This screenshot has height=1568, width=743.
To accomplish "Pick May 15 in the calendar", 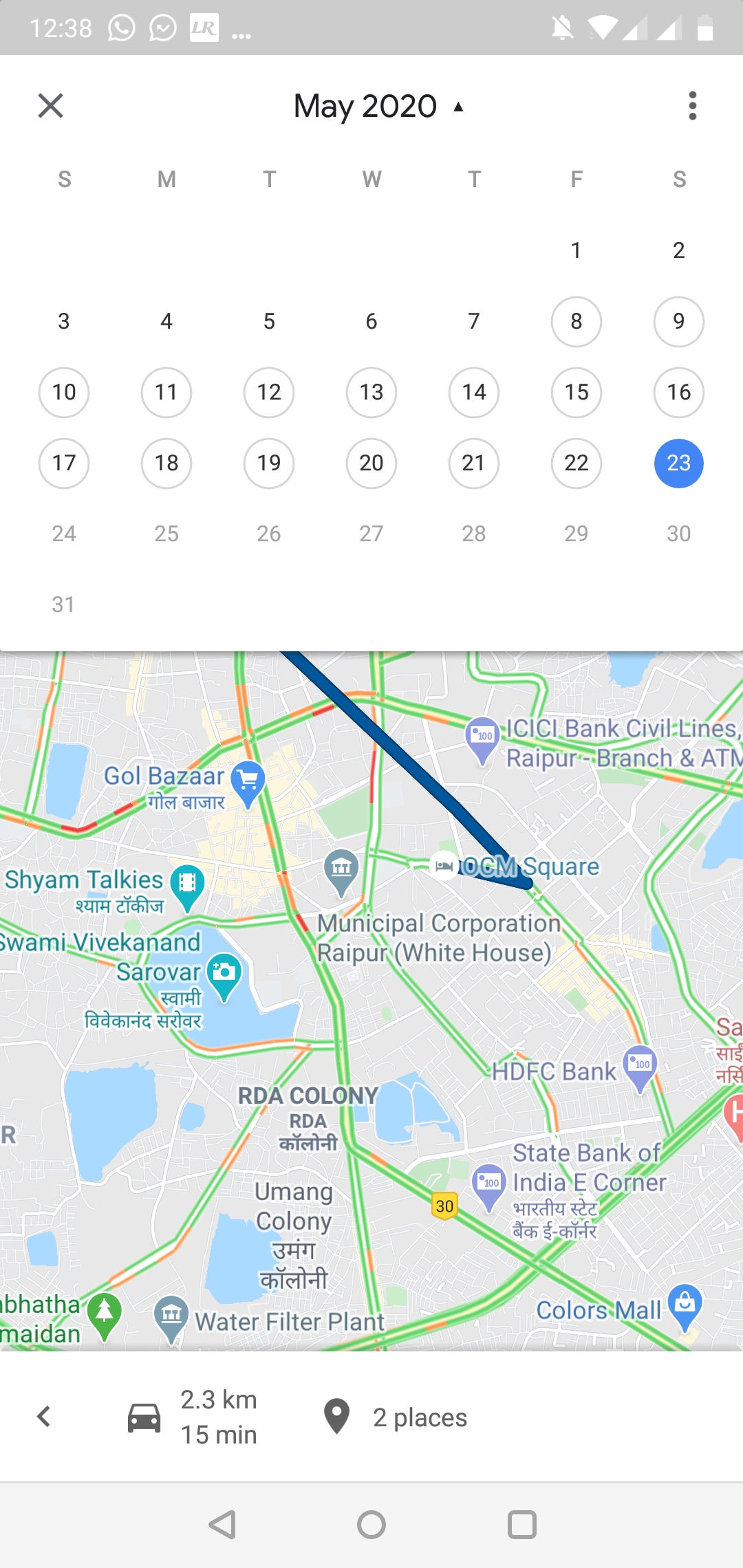I will pos(577,392).
